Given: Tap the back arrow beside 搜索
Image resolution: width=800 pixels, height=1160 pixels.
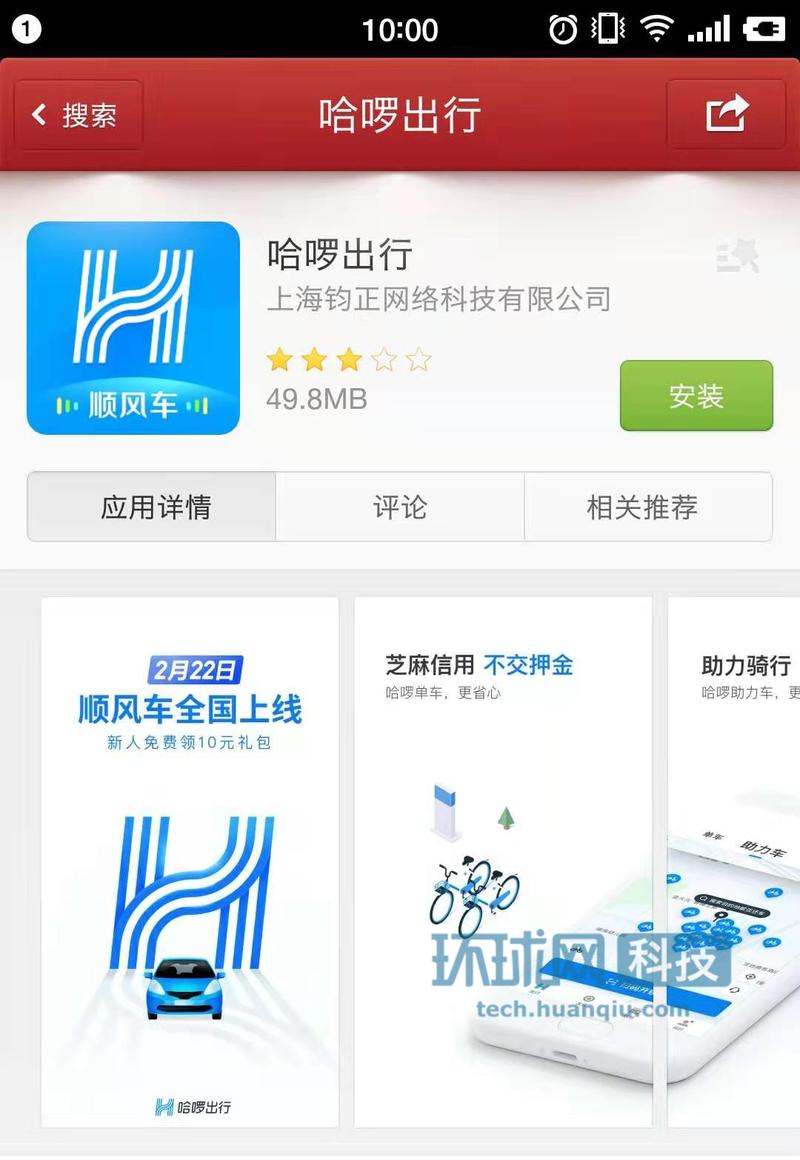Looking at the screenshot, I should coord(37,115).
